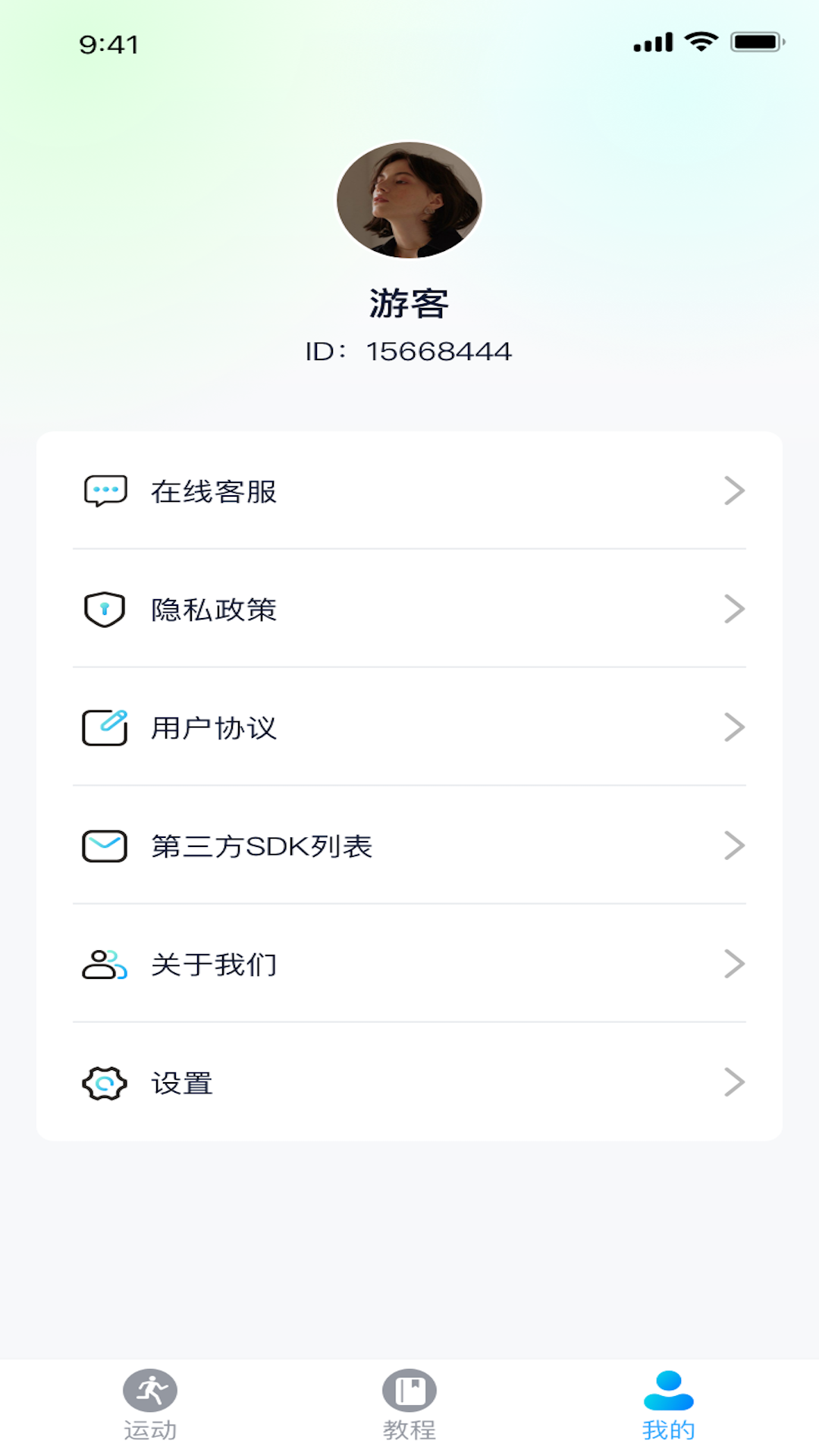This screenshot has width=819, height=1456.
Task: Click the 第三方SDK列表 envelope icon
Action: click(104, 846)
